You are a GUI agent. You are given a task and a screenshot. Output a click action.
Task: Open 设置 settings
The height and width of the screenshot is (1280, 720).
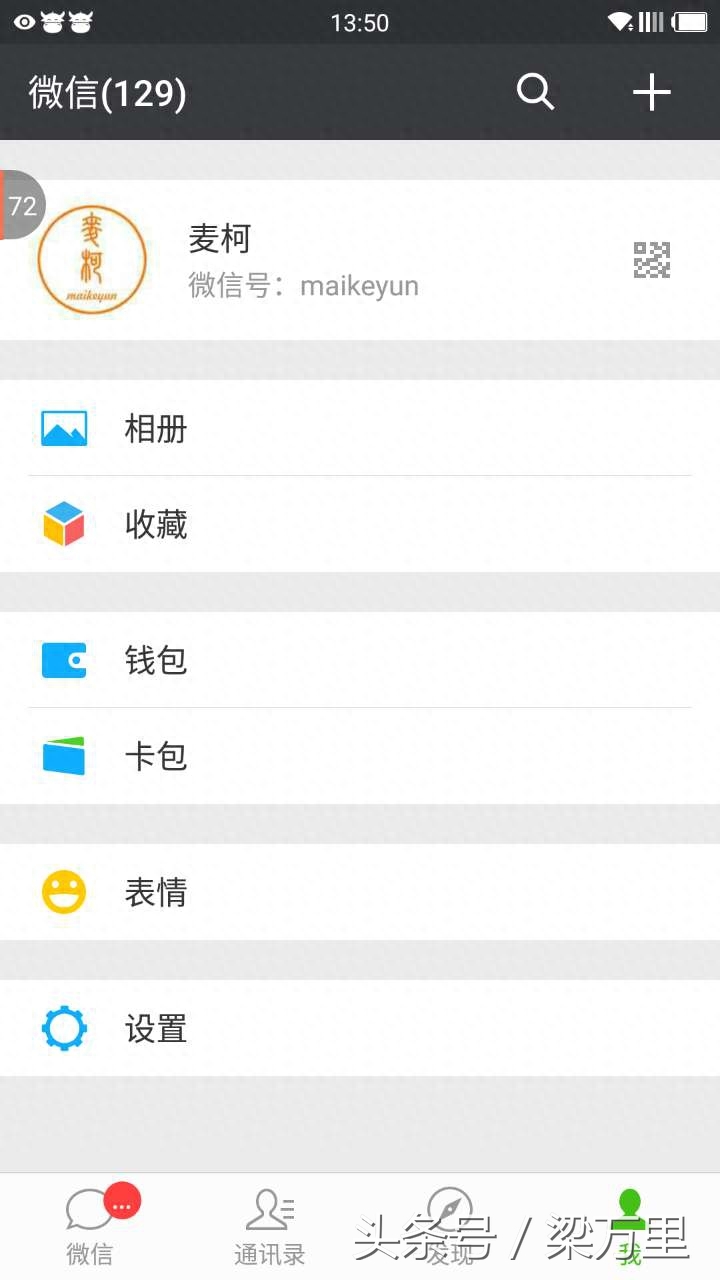click(360, 1028)
